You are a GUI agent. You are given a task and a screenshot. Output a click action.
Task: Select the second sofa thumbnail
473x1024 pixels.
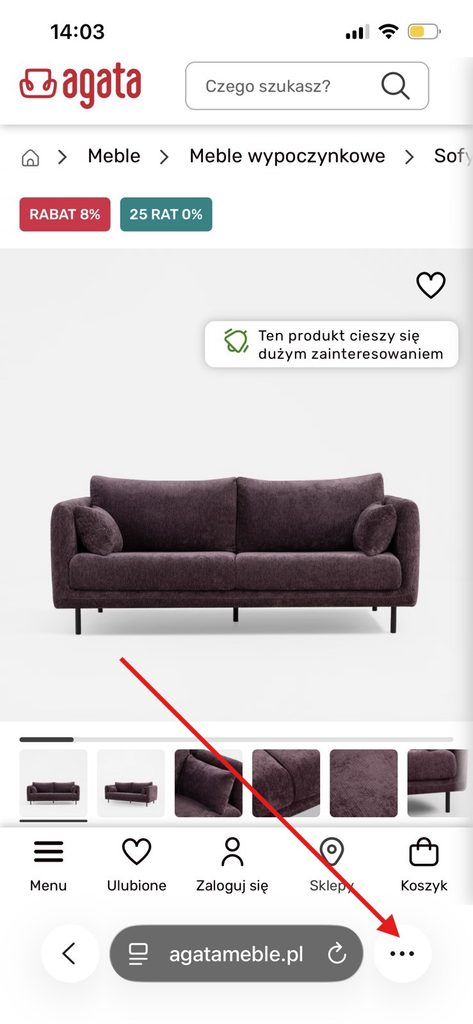pyautogui.click(x=131, y=783)
